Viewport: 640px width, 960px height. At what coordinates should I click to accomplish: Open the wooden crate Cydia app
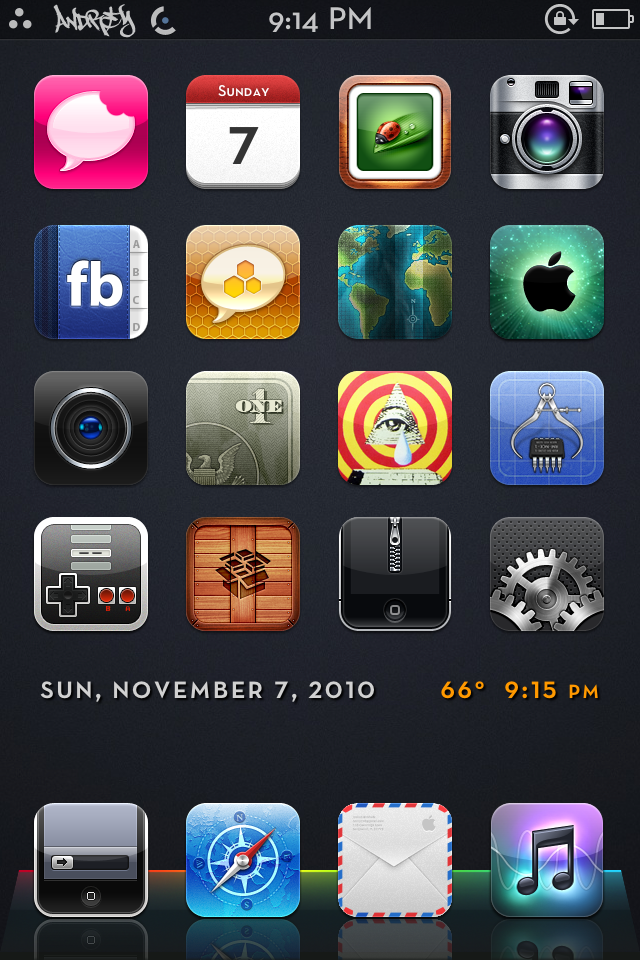click(243, 574)
